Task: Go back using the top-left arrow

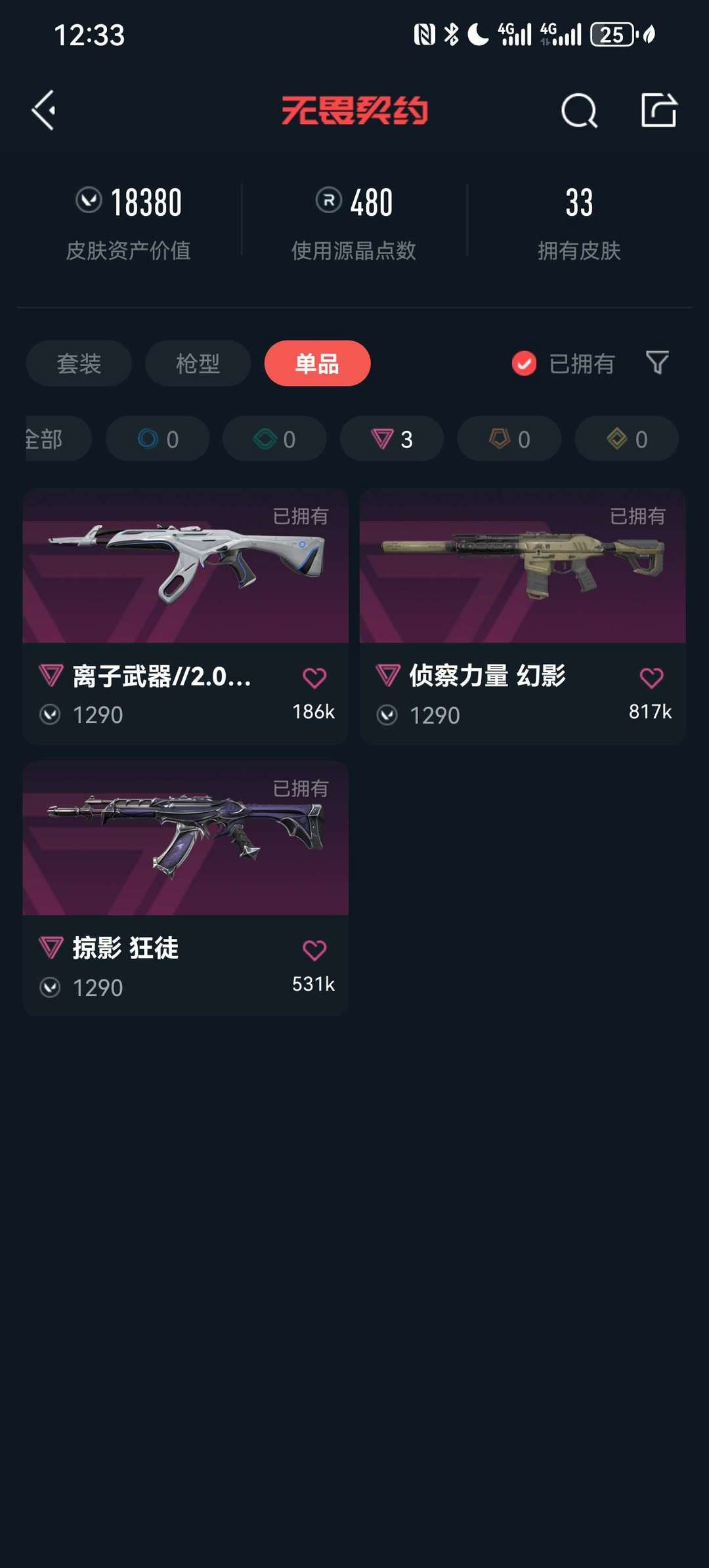Action: click(x=44, y=110)
